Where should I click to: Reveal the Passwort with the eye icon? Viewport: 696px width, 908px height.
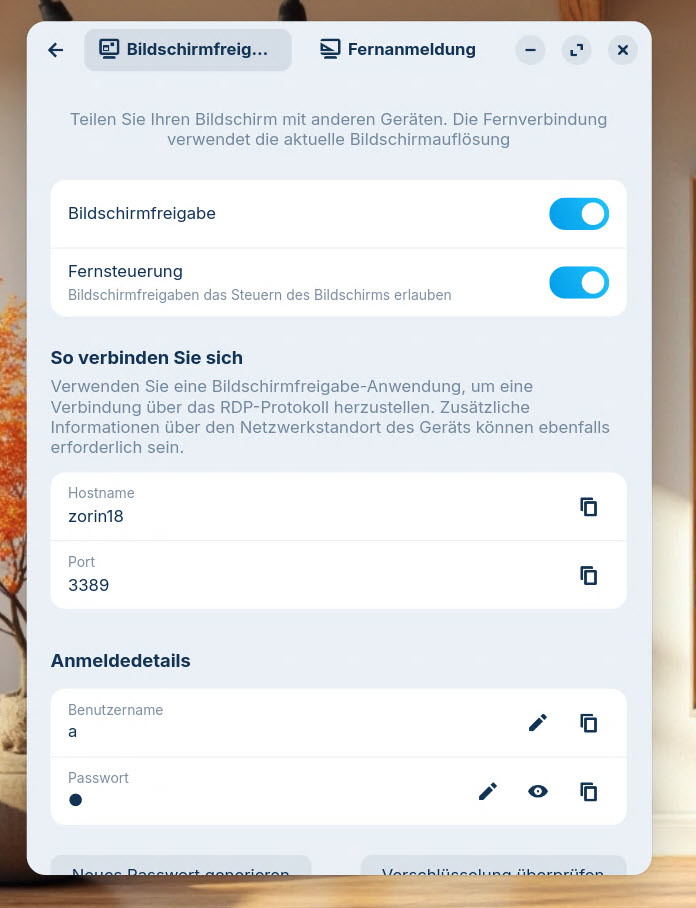click(x=538, y=791)
